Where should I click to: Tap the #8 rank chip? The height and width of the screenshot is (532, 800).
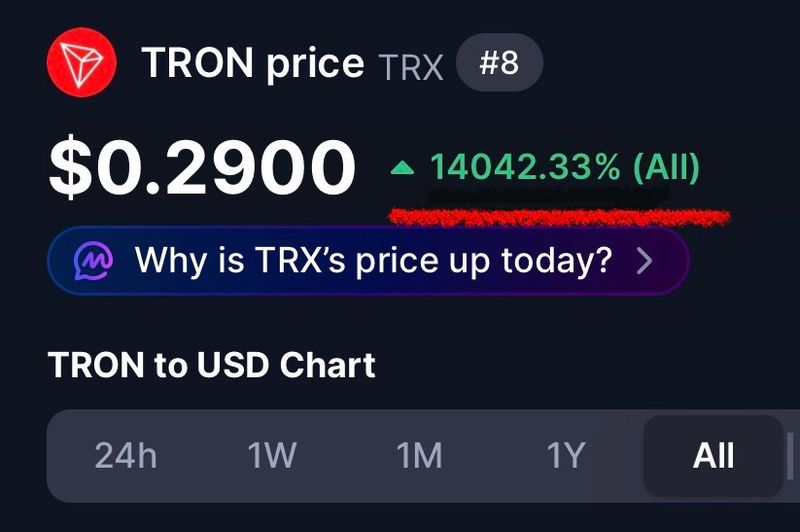click(499, 65)
